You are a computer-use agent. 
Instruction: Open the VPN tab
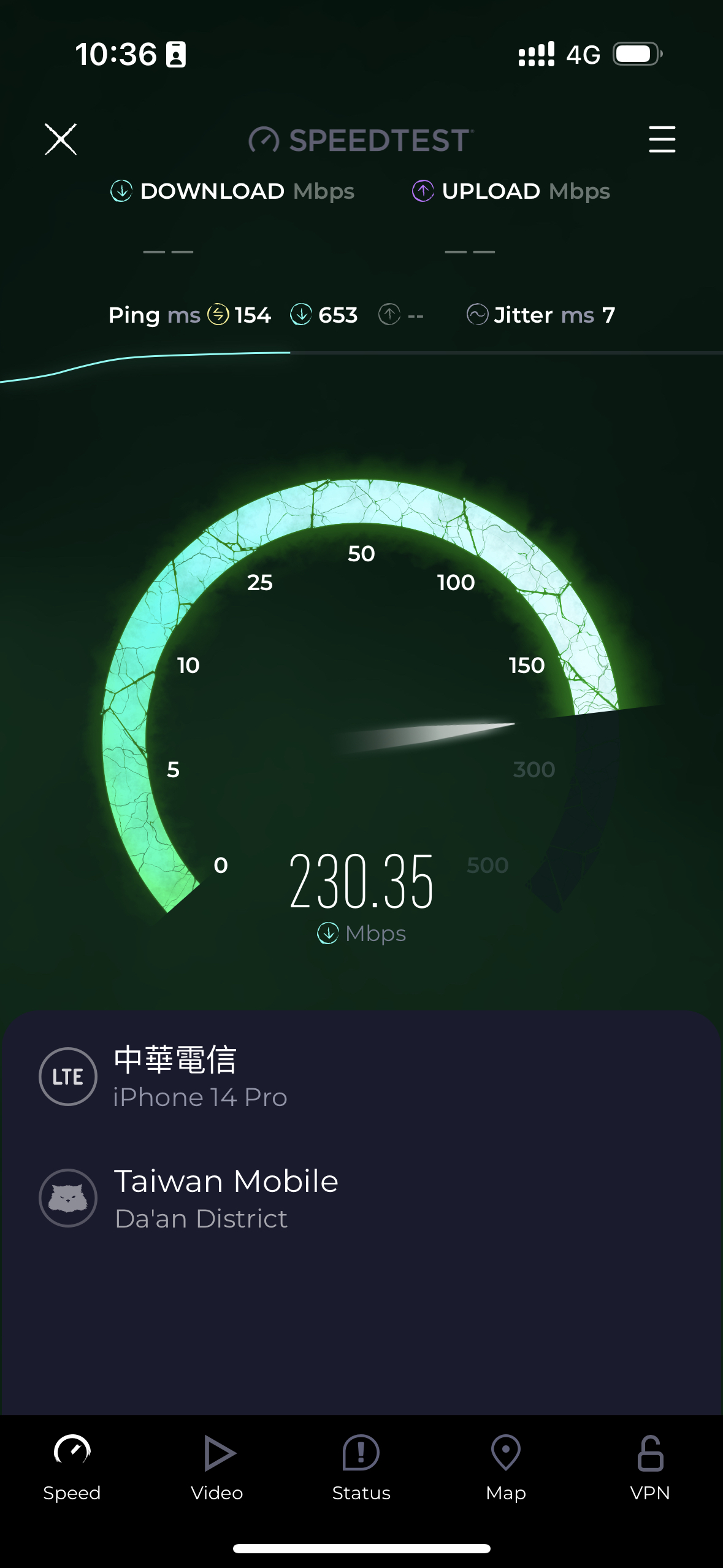650,1467
